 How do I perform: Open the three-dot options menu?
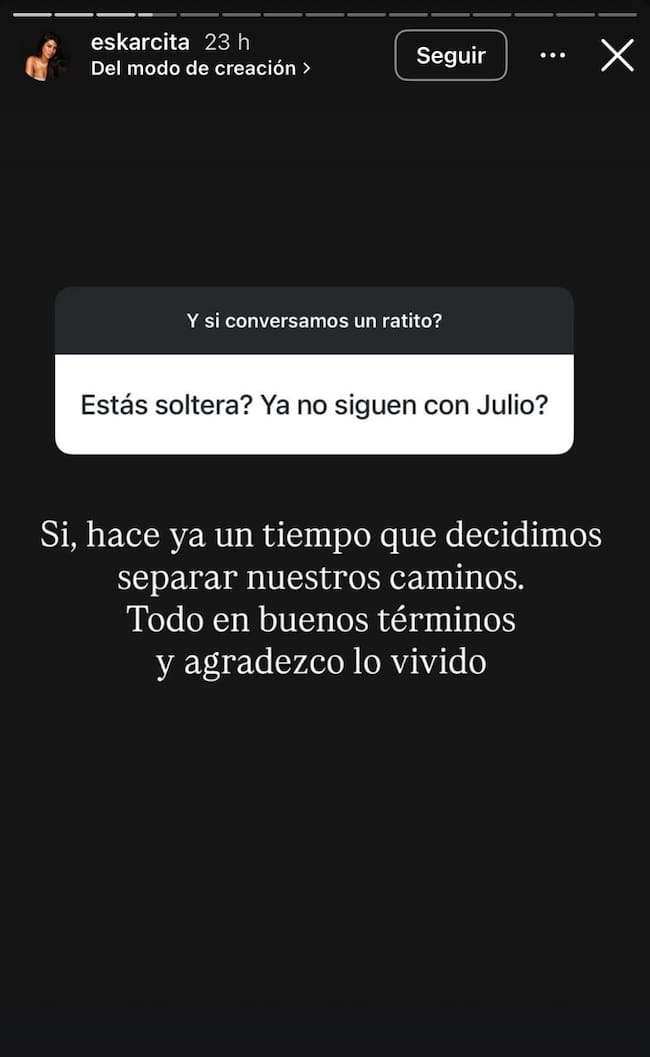tap(553, 55)
